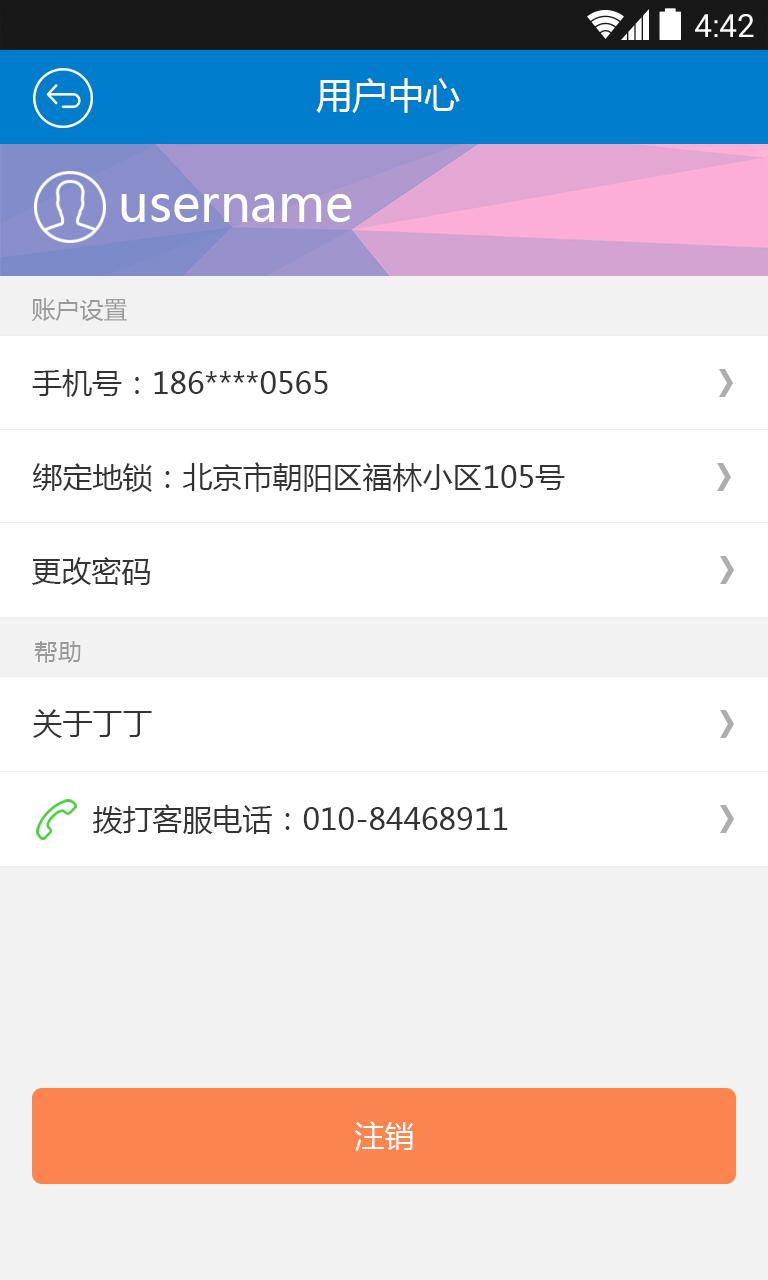This screenshot has height=1280, width=768.
Task: Open 更改密码 to change password
Action: 384,570
